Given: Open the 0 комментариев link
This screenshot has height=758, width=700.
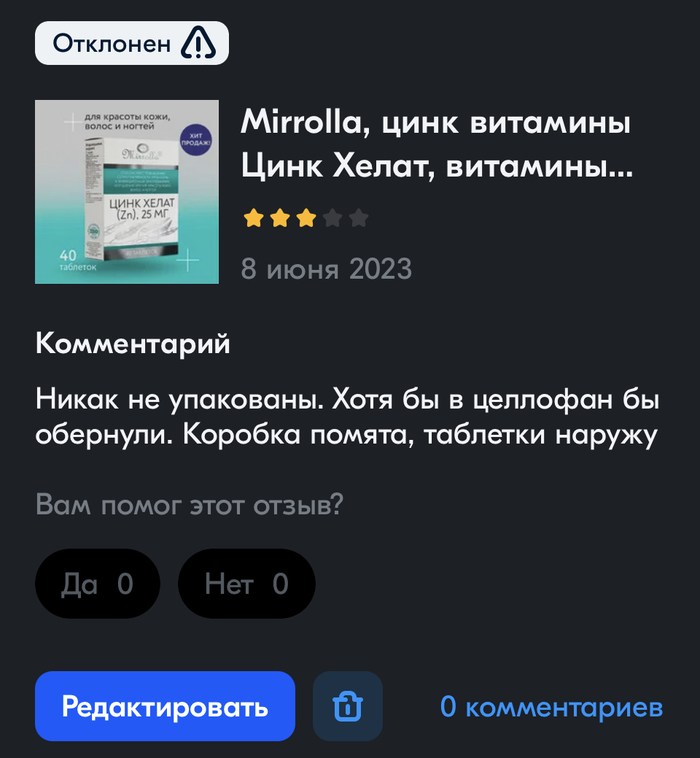Looking at the screenshot, I should 551,707.
